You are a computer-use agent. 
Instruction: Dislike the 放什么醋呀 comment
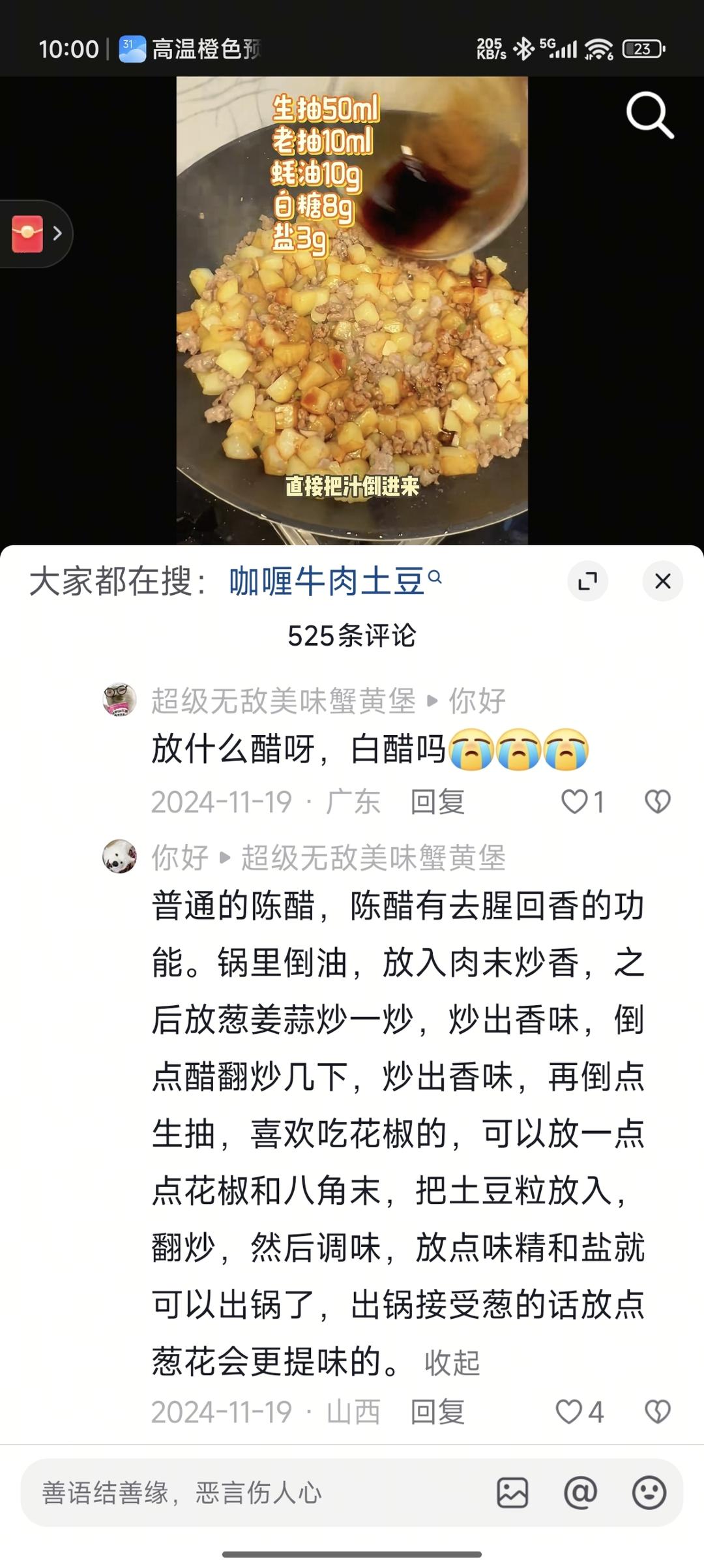[x=657, y=802]
